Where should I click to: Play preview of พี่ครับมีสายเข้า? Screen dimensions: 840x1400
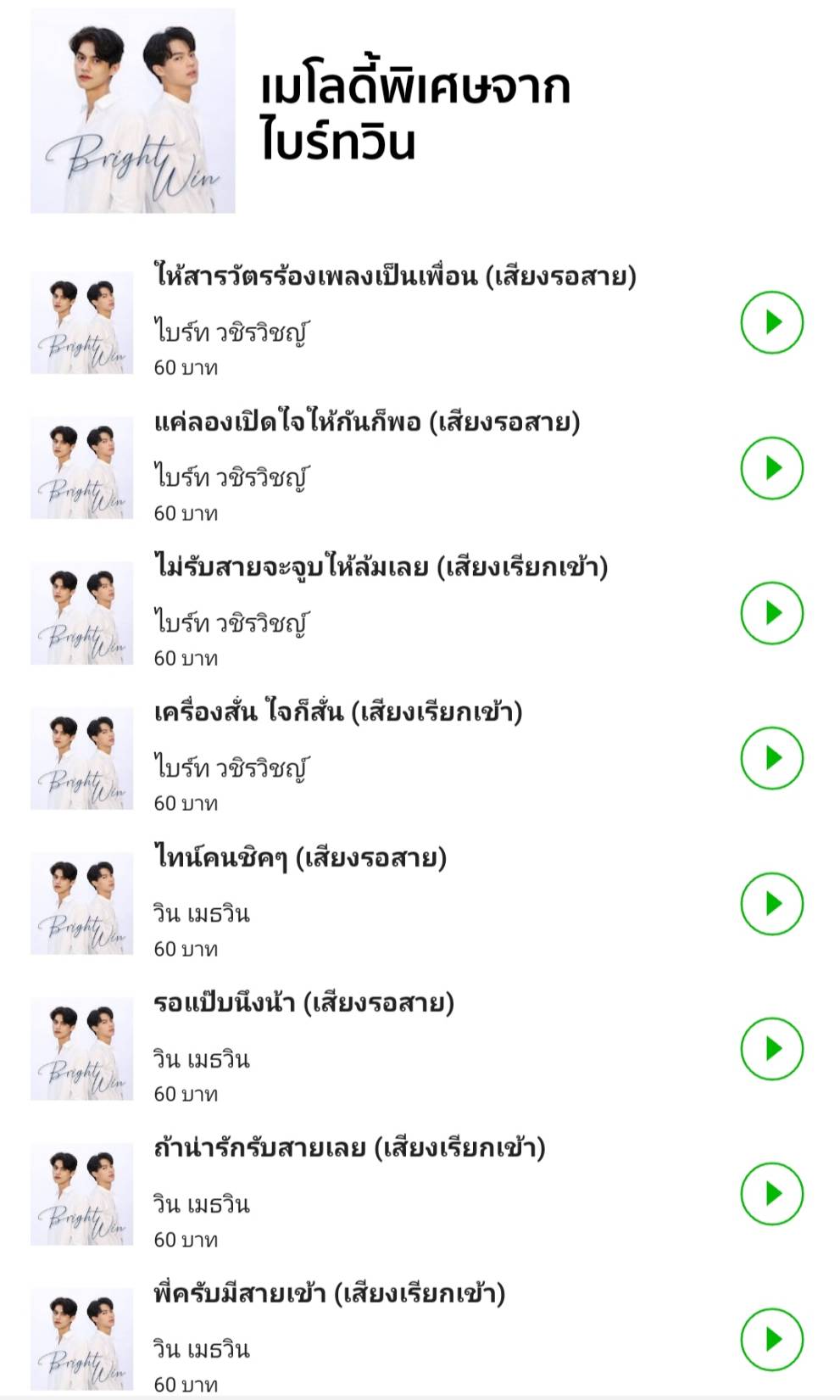pos(771,1339)
